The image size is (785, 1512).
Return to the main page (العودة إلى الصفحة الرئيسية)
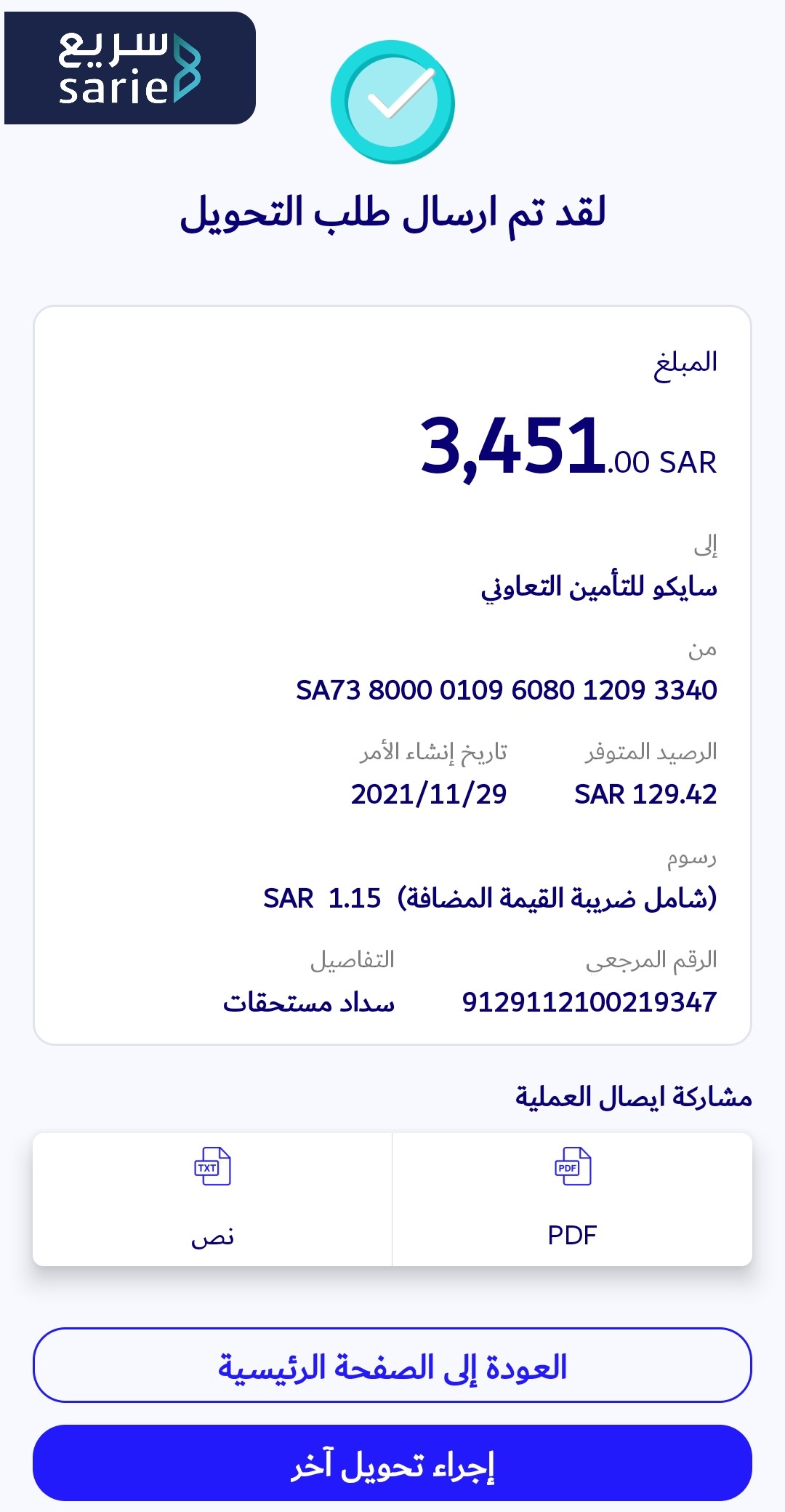[392, 1365]
